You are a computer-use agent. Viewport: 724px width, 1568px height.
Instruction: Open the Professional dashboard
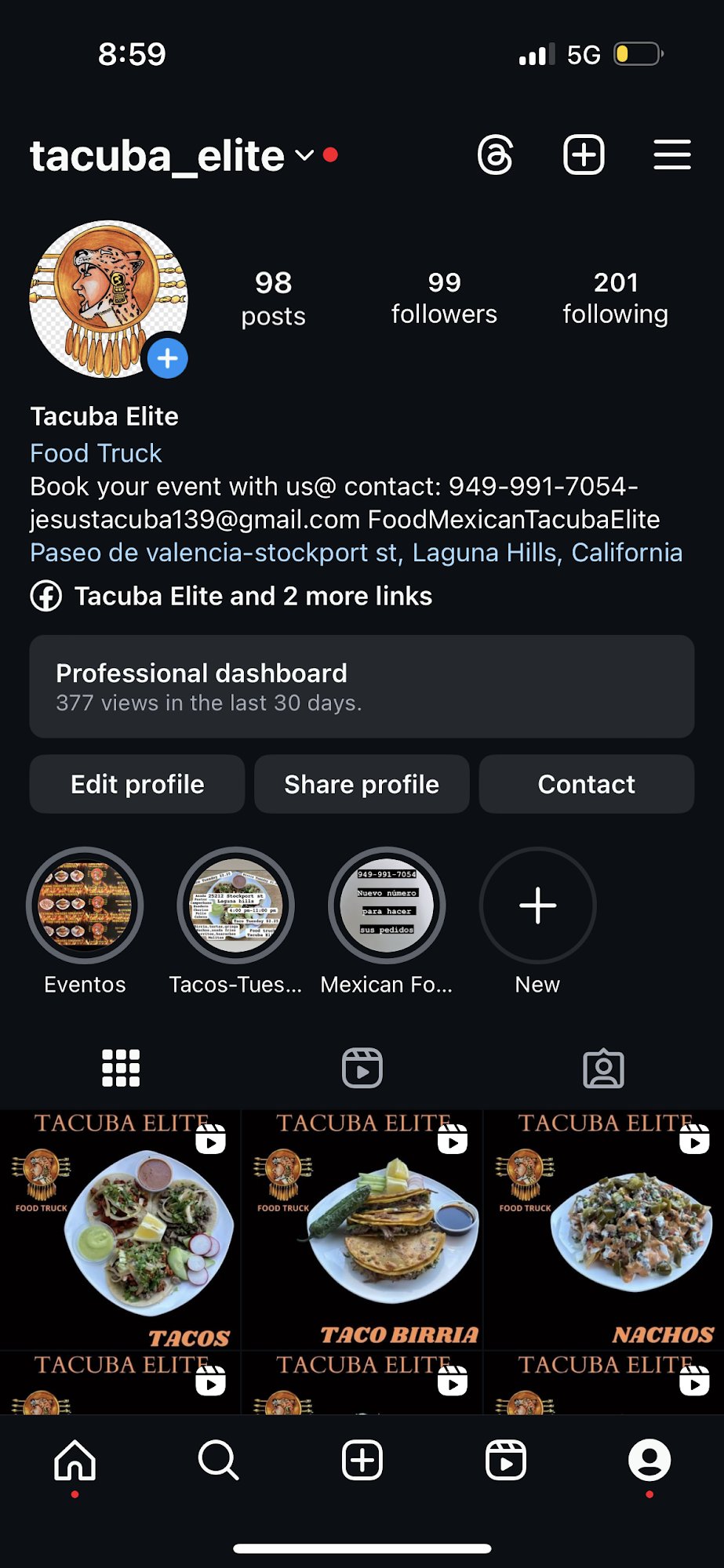[x=362, y=687]
